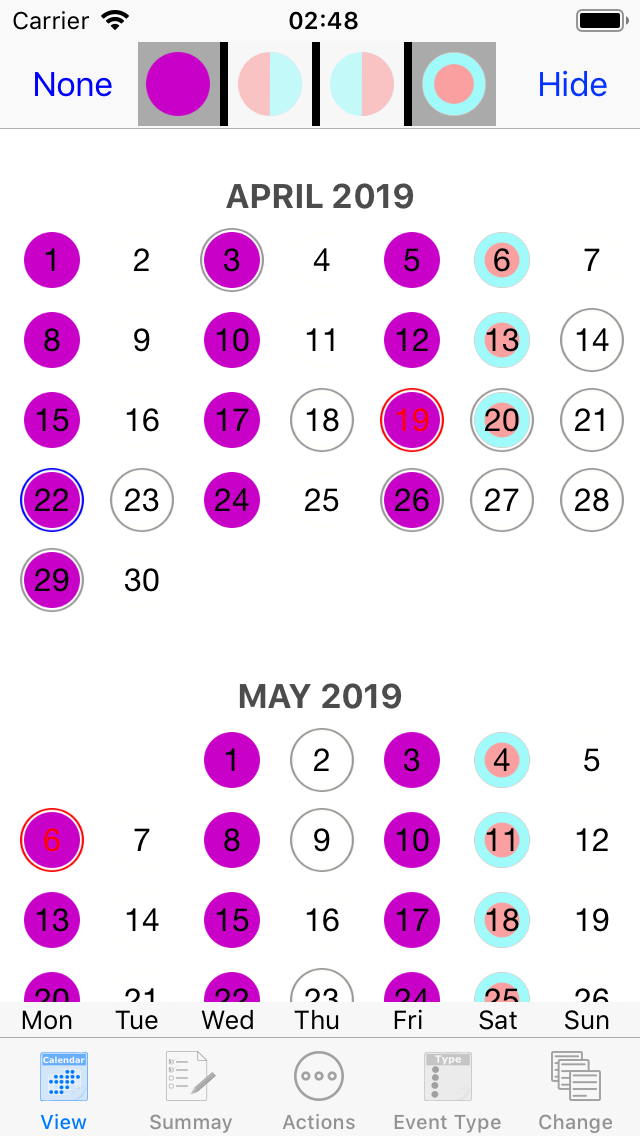Tap April 6 in the calendar
The image size is (640, 1136).
(x=502, y=260)
